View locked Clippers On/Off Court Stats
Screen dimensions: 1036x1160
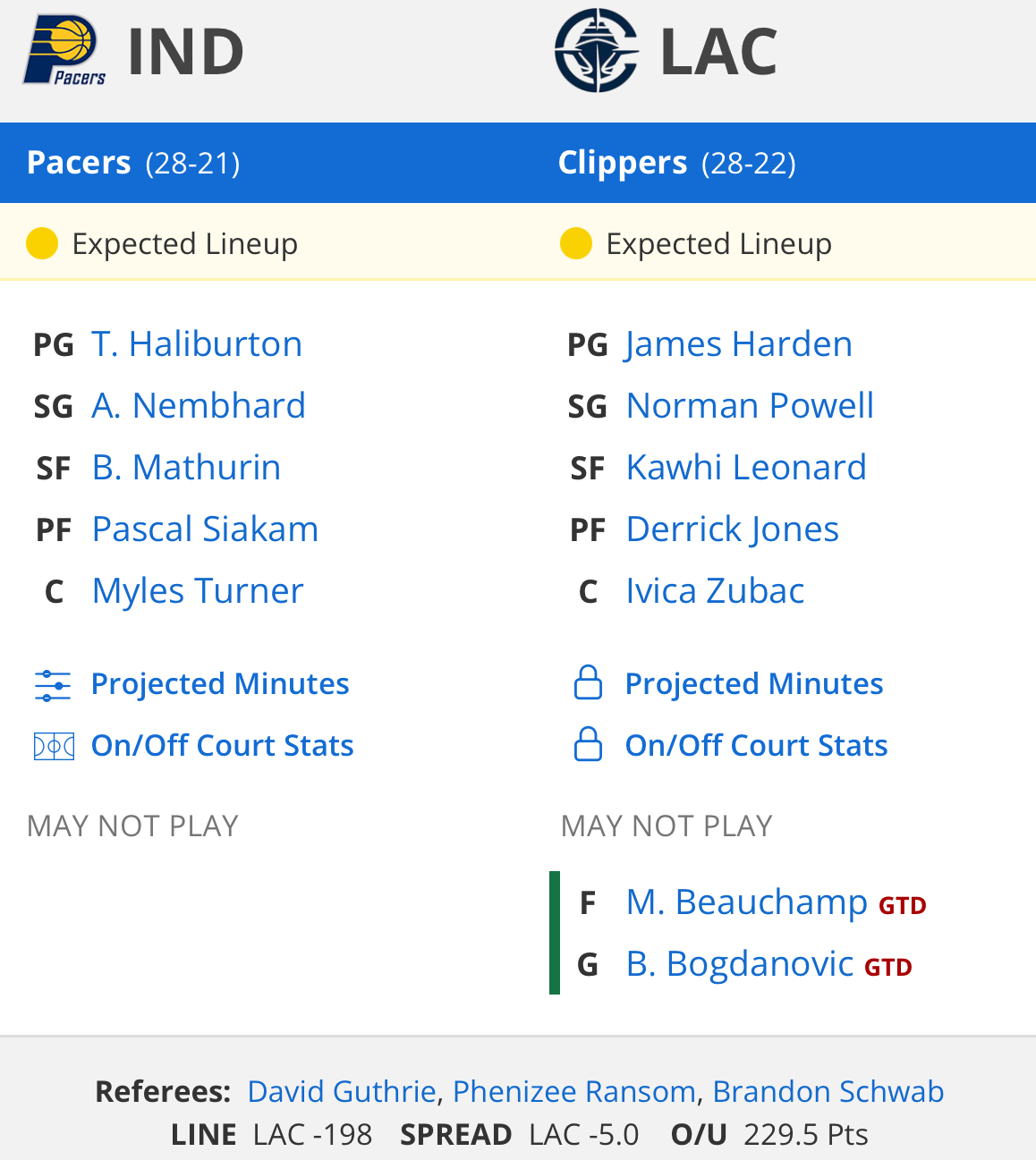756,746
